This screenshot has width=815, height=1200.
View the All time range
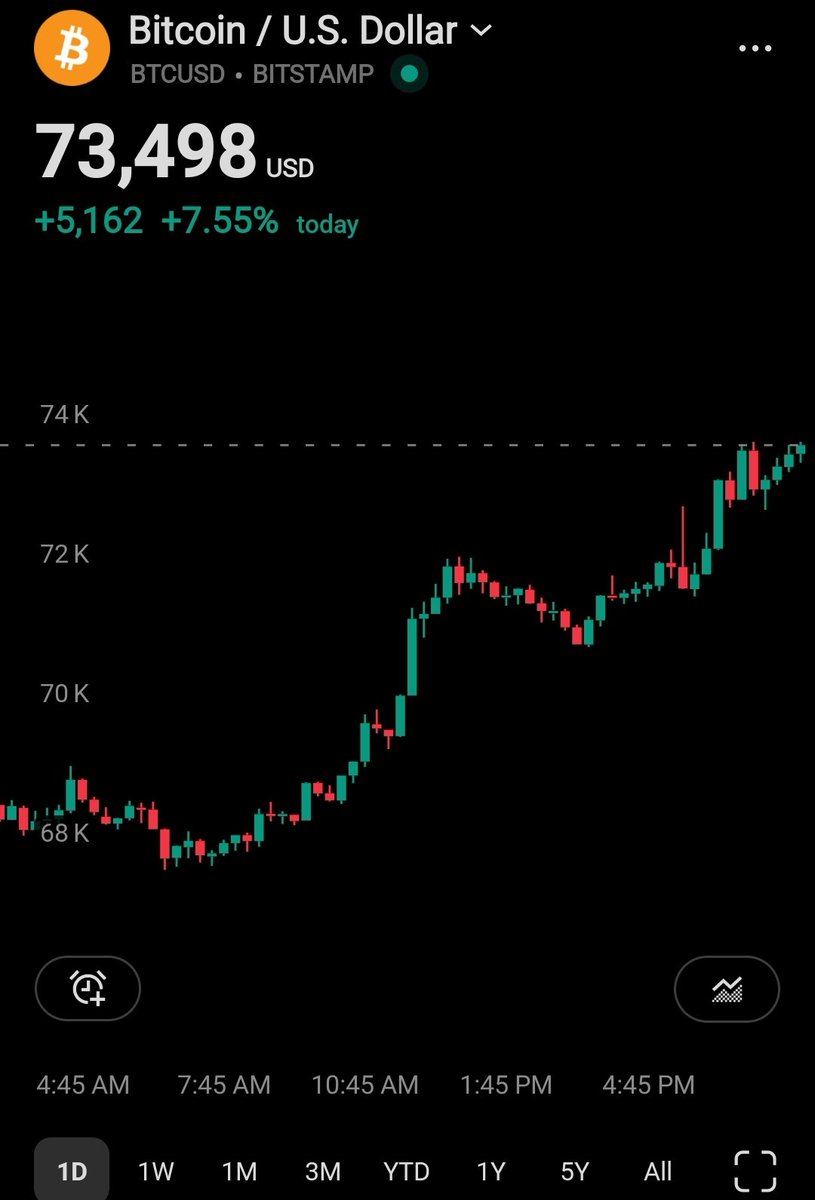tap(658, 1171)
